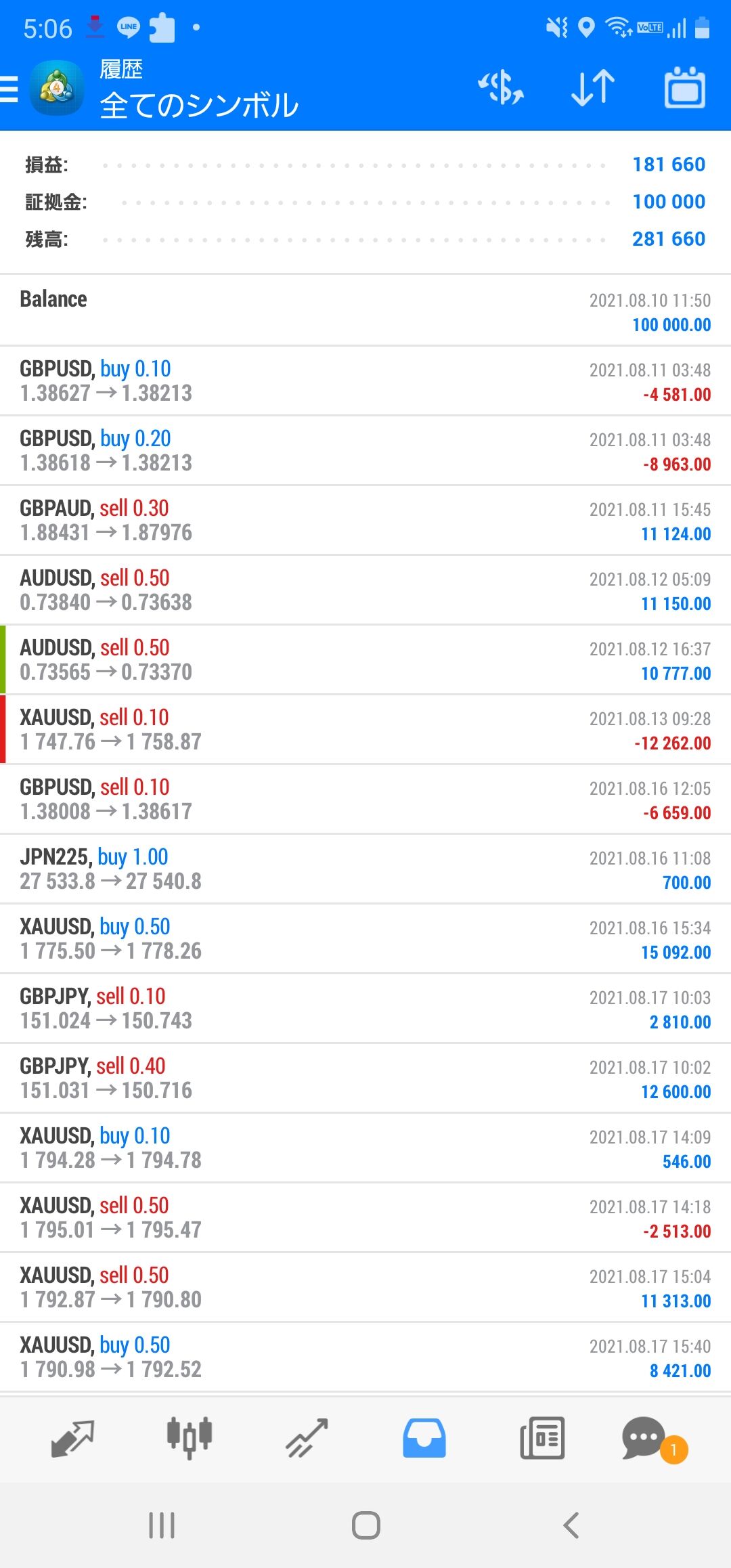View the XAUUSD sell 0.10 loss trade
The height and width of the screenshot is (1568, 731).
click(365, 729)
